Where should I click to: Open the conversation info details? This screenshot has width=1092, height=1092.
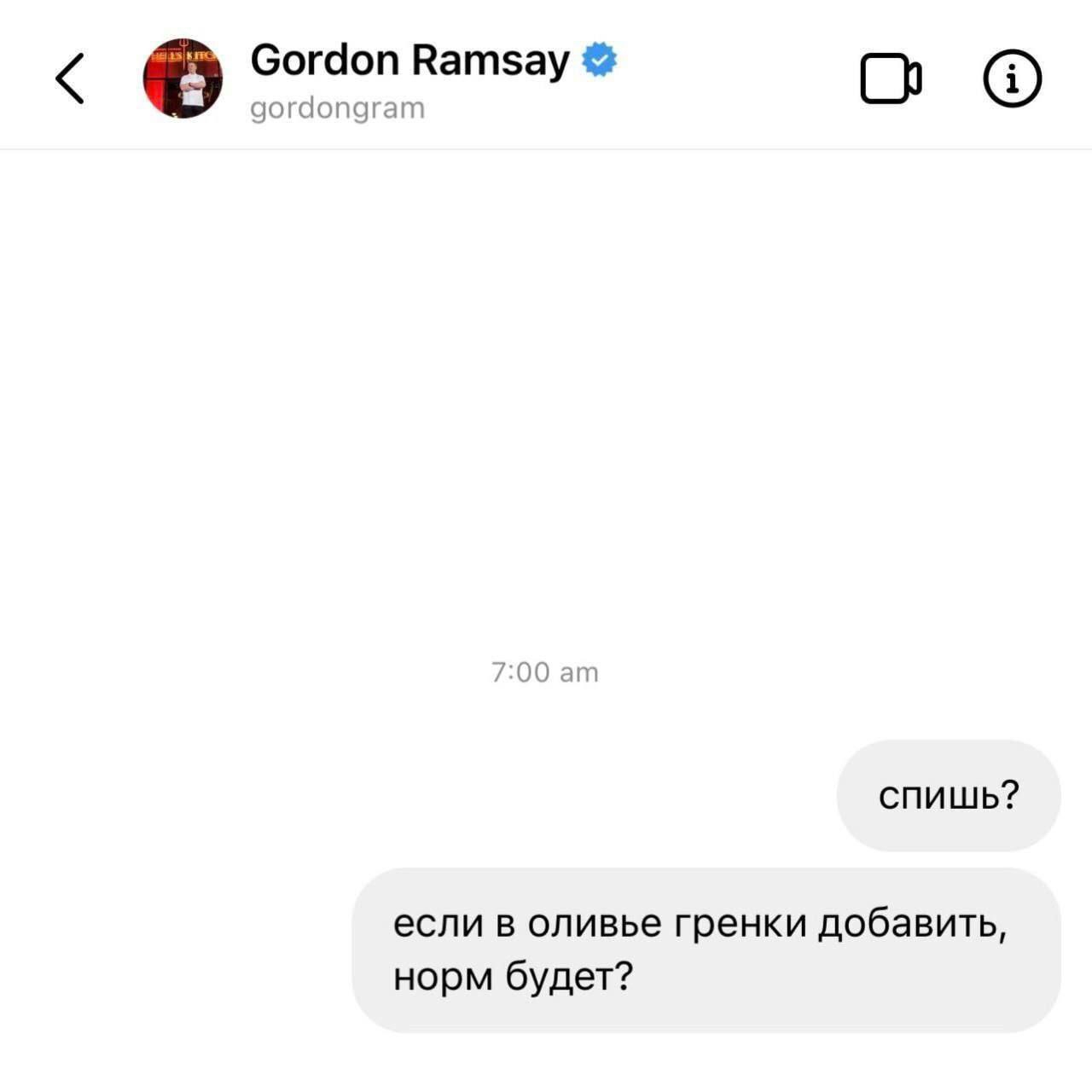pos(1013,78)
